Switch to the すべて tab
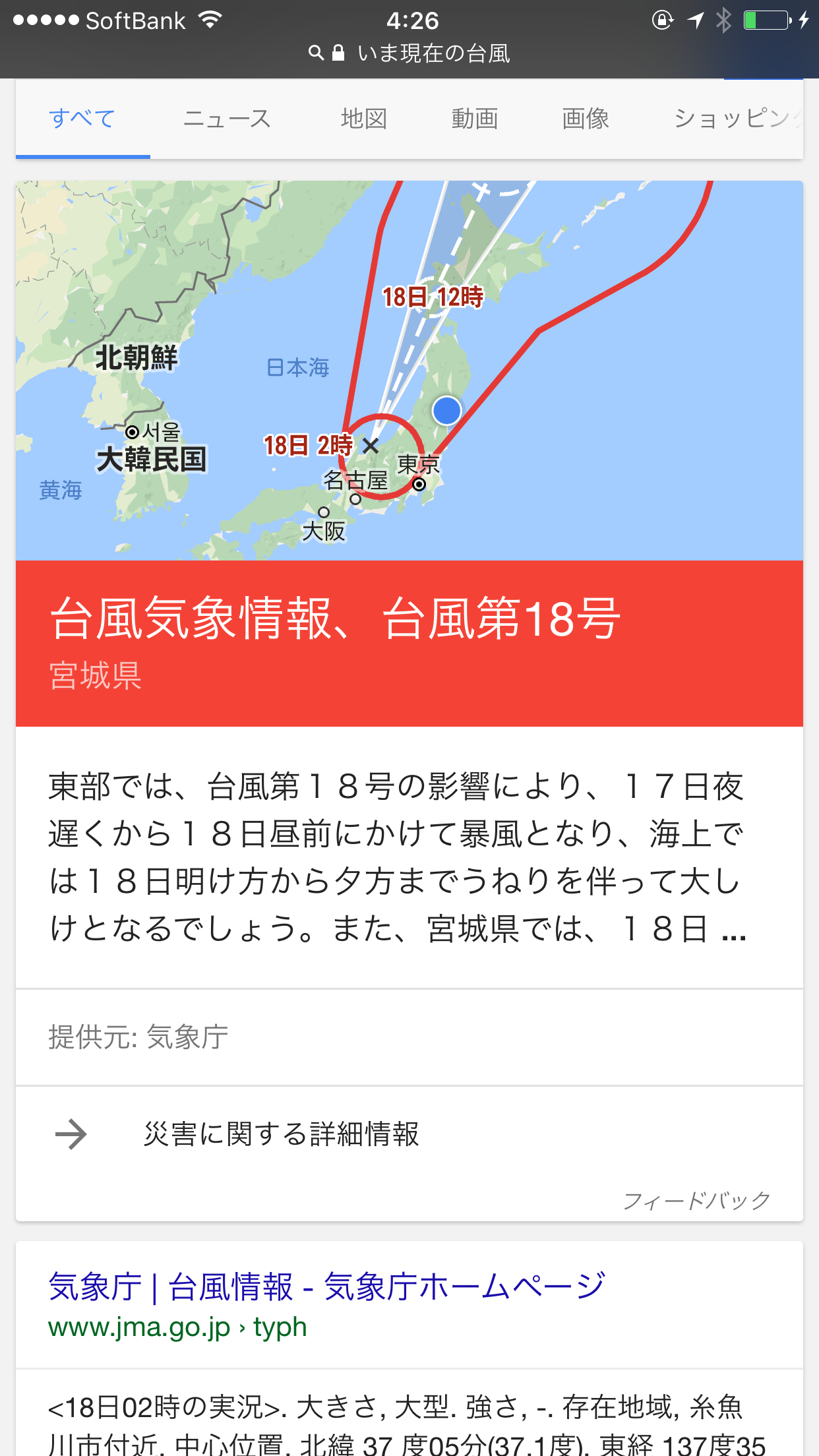The image size is (819, 1456). tap(82, 119)
